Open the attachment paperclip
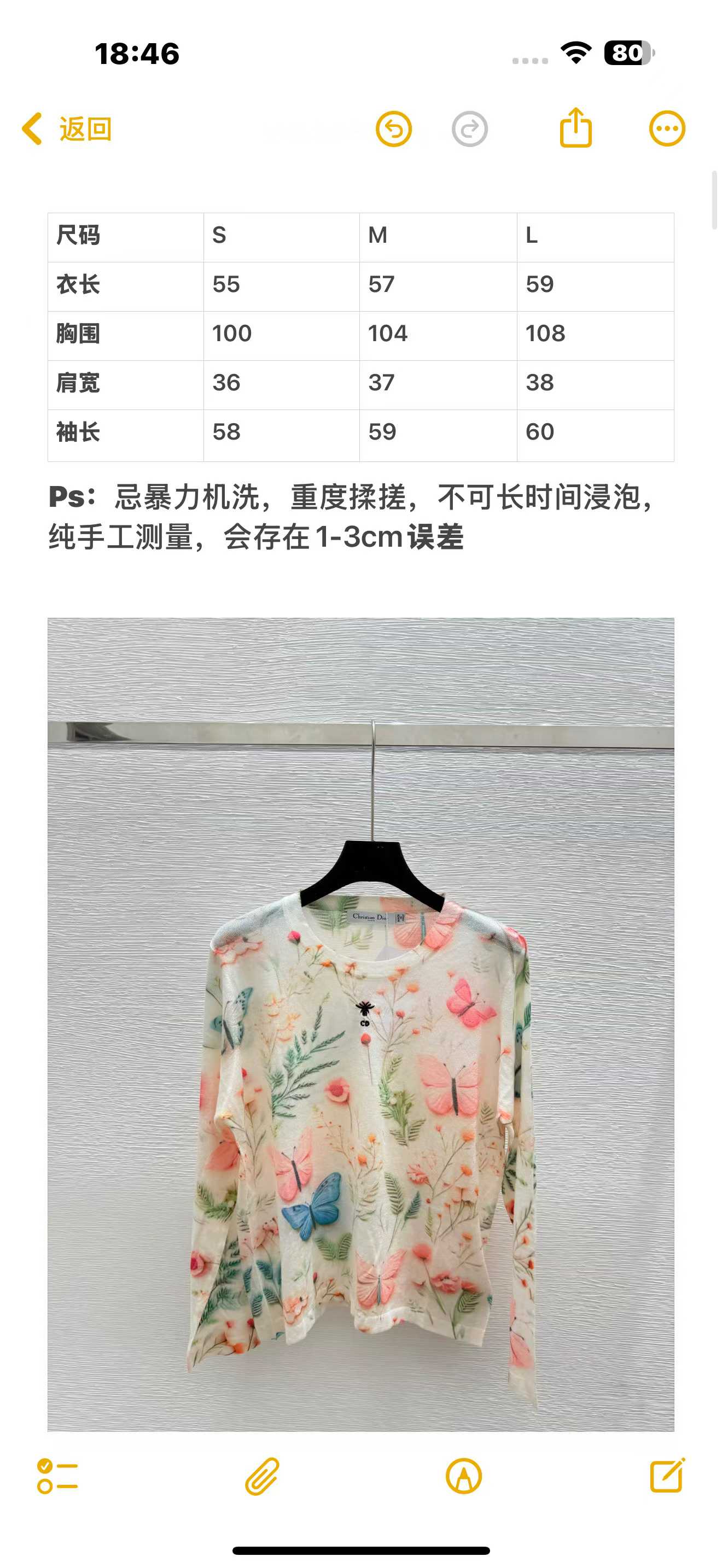This screenshot has width=722, height=1568. tap(263, 1476)
